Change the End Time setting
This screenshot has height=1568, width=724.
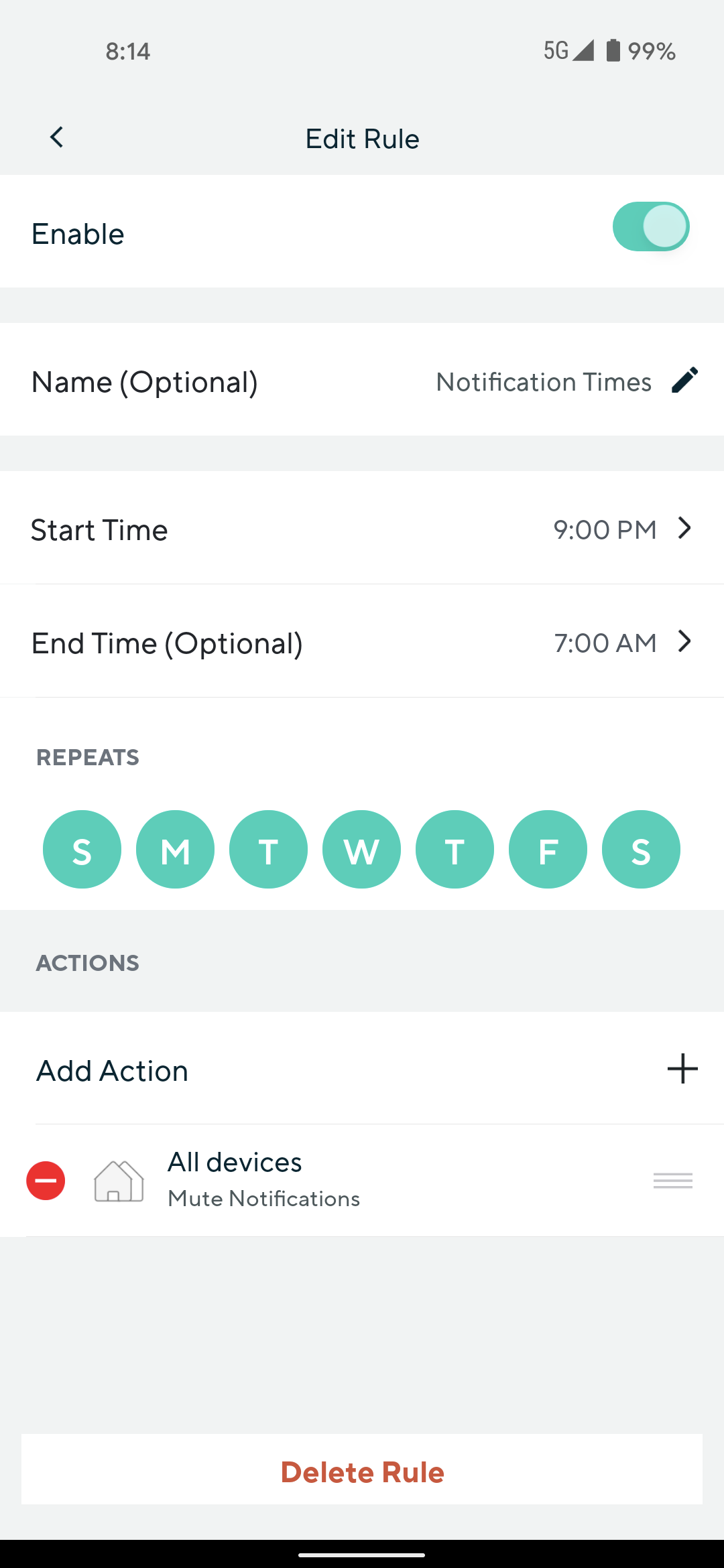tap(362, 642)
